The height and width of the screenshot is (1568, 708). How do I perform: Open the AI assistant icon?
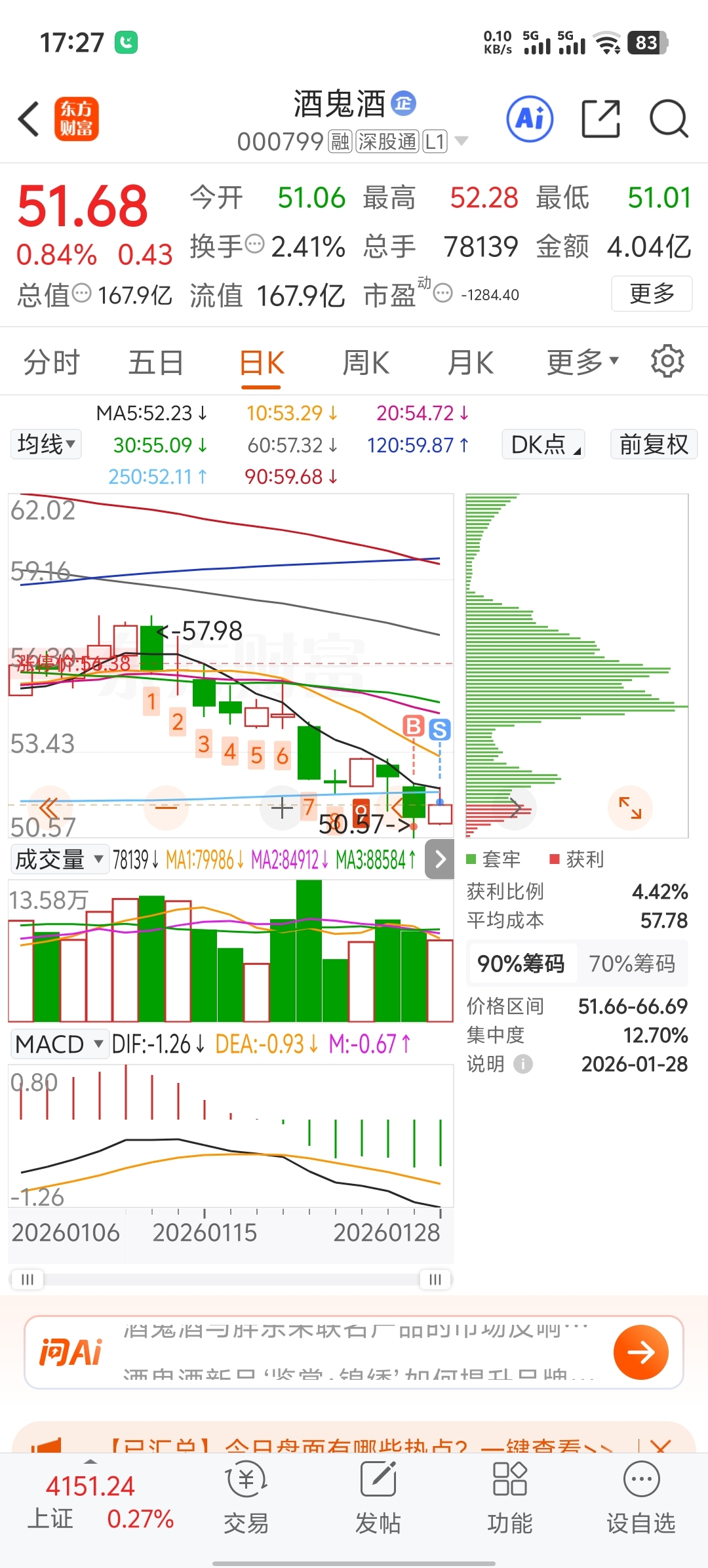(x=530, y=119)
